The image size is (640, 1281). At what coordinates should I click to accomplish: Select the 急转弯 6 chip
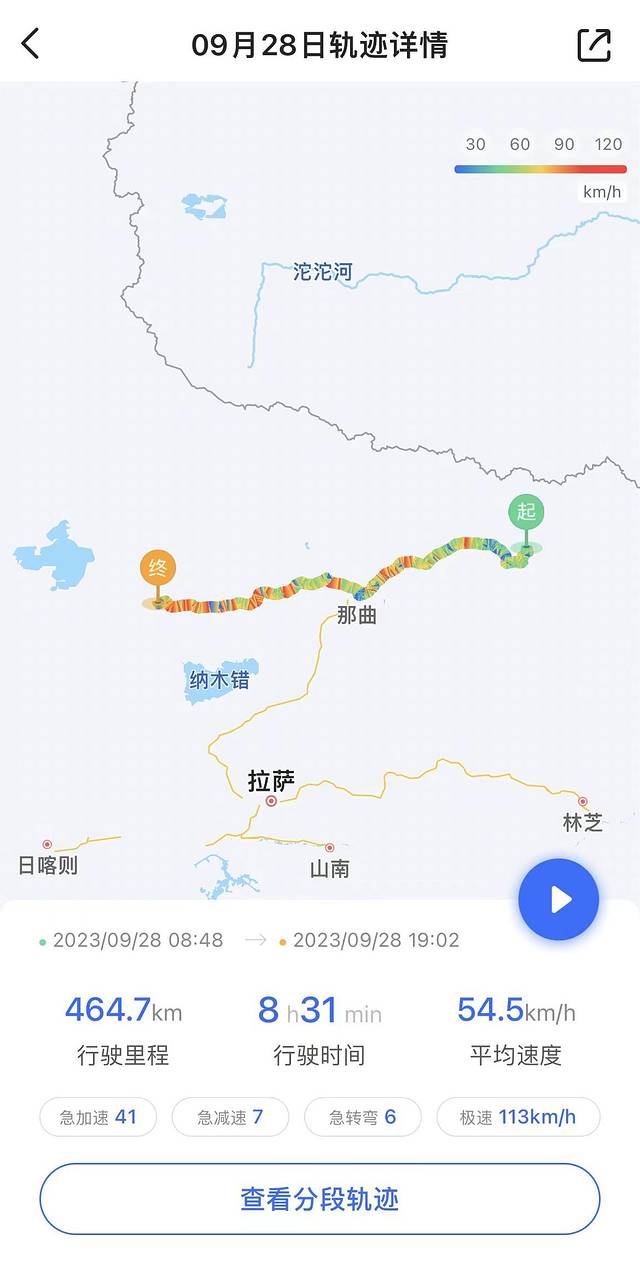click(362, 1117)
